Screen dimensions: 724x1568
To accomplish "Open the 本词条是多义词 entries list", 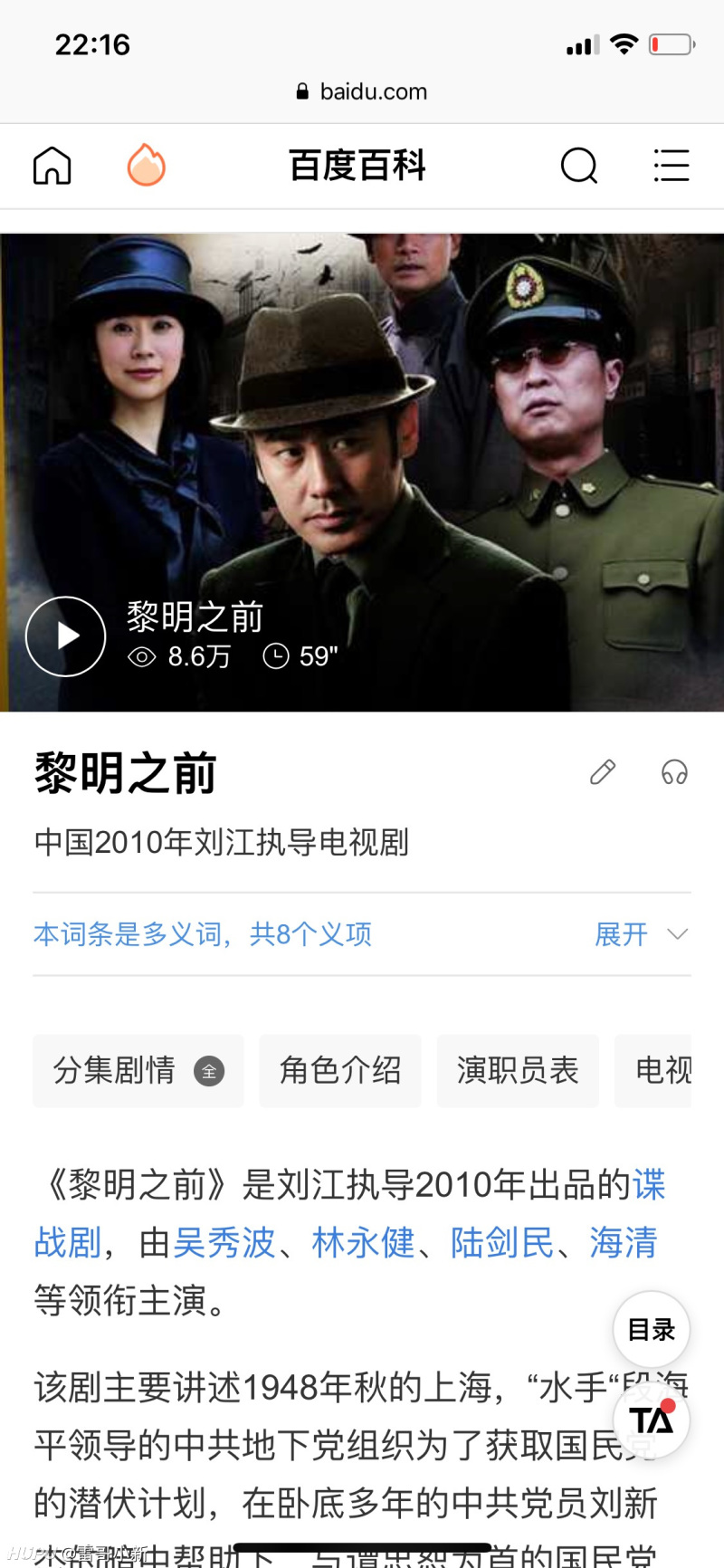I will click(203, 933).
